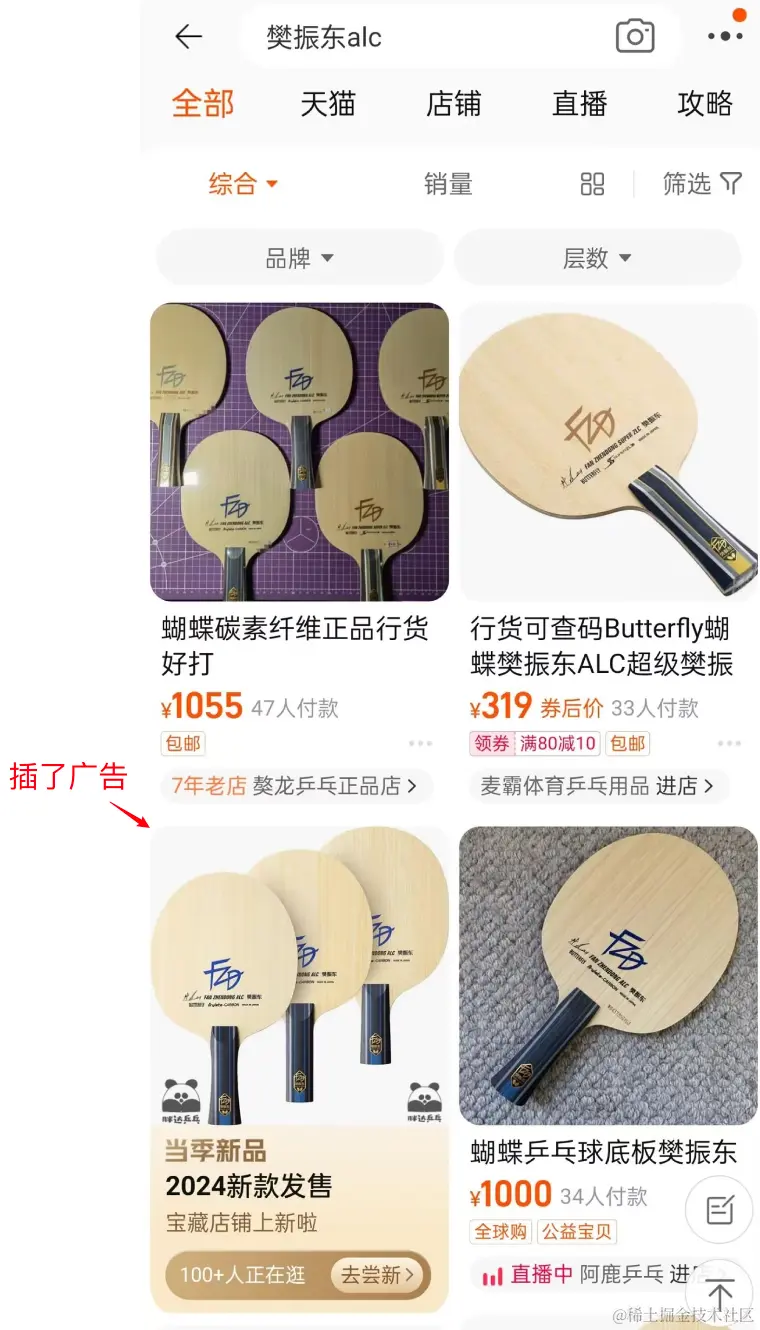
Task: Switch to the 直播 tab
Action: click(x=580, y=104)
